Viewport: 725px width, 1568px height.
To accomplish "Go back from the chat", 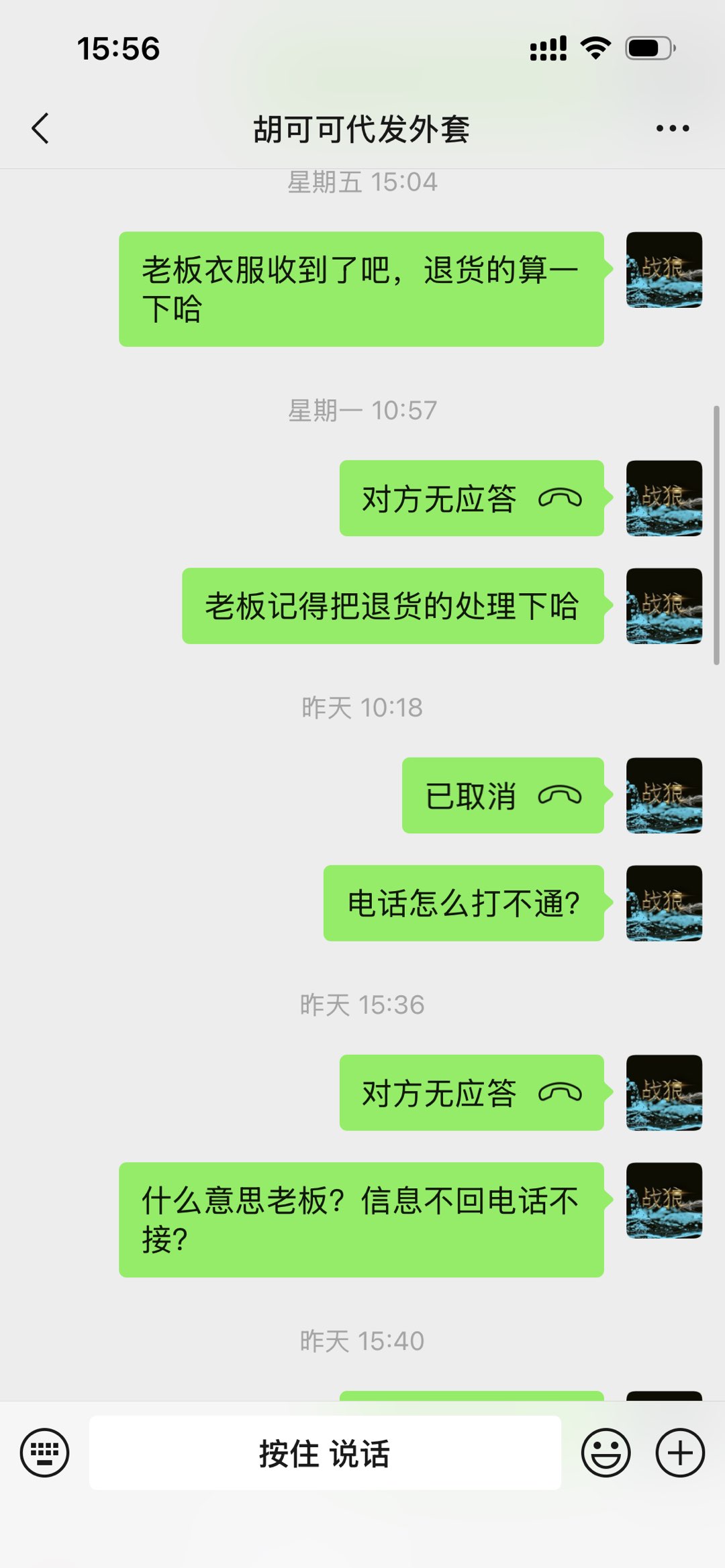I will point(40,128).
